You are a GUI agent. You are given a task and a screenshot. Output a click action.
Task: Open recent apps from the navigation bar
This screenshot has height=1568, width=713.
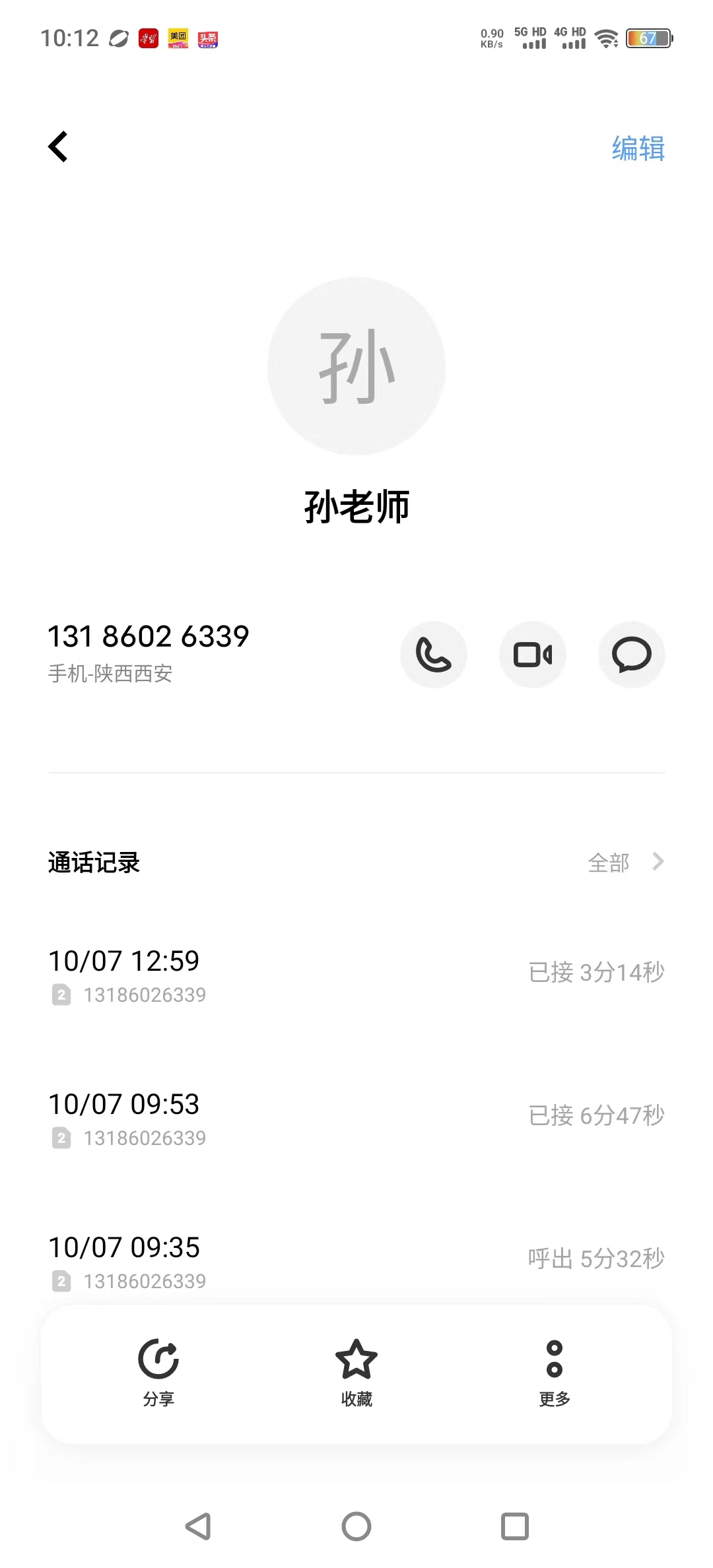click(x=515, y=1526)
